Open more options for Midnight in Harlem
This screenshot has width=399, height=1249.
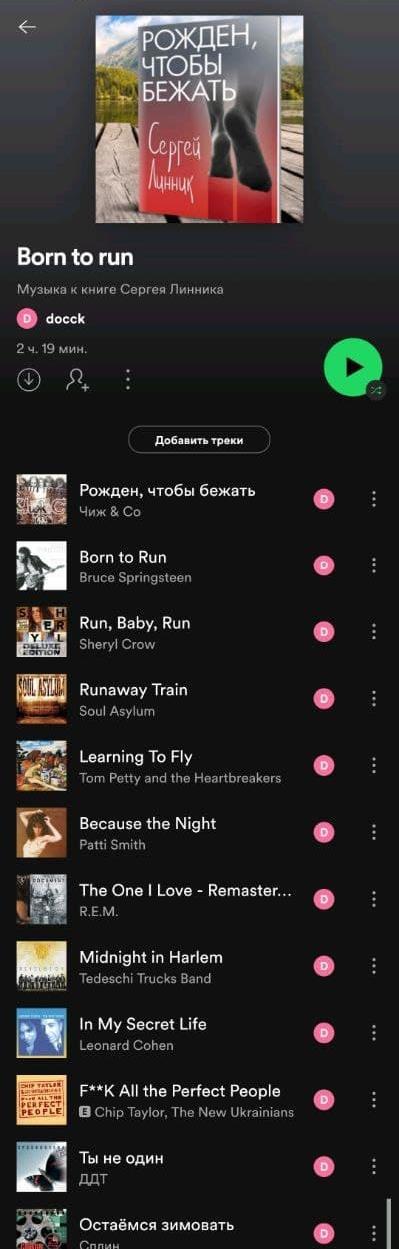pyautogui.click(x=374, y=967)
